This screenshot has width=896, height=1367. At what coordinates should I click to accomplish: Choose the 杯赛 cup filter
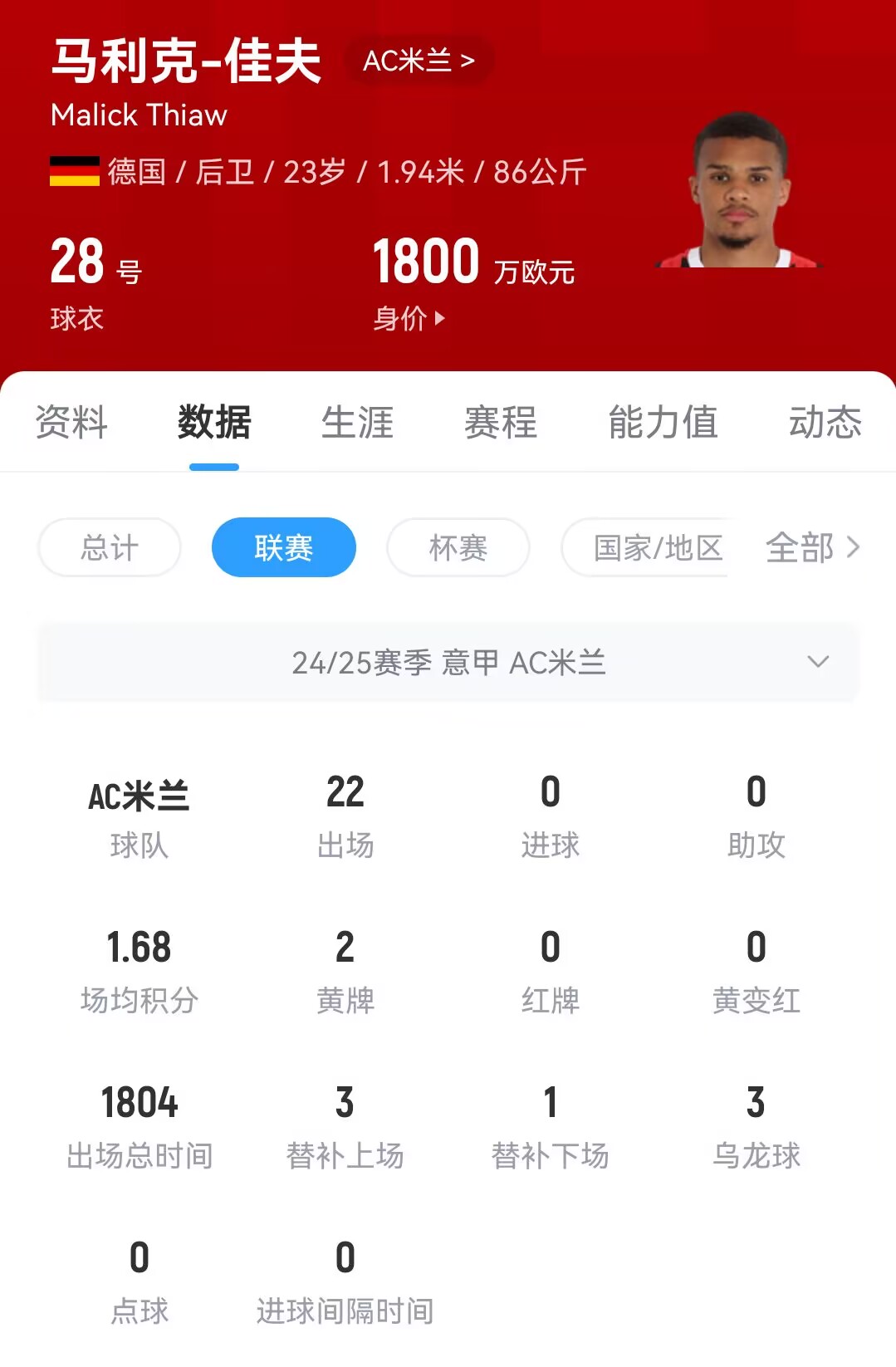click(x=458, y=547)
